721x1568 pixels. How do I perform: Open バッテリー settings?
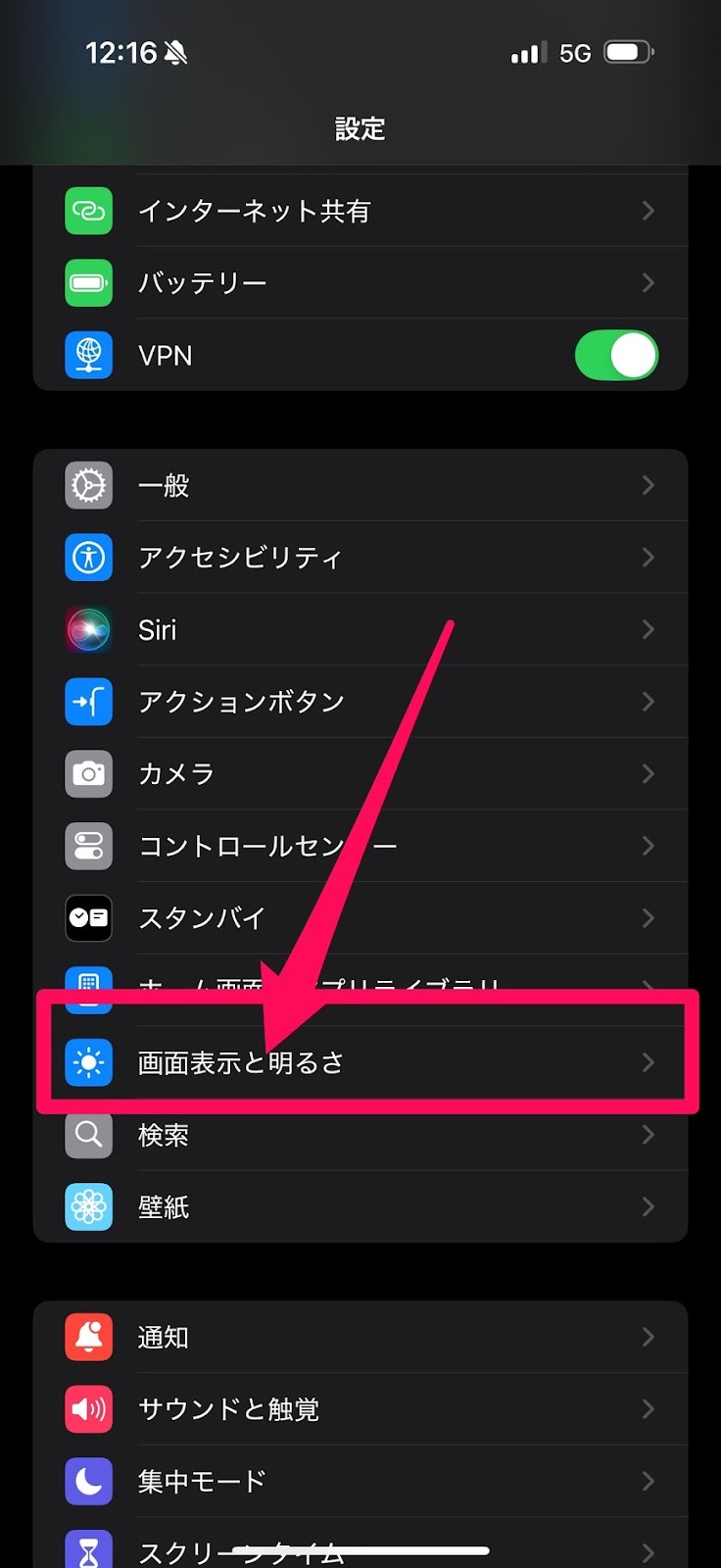(x=360, y=283)
